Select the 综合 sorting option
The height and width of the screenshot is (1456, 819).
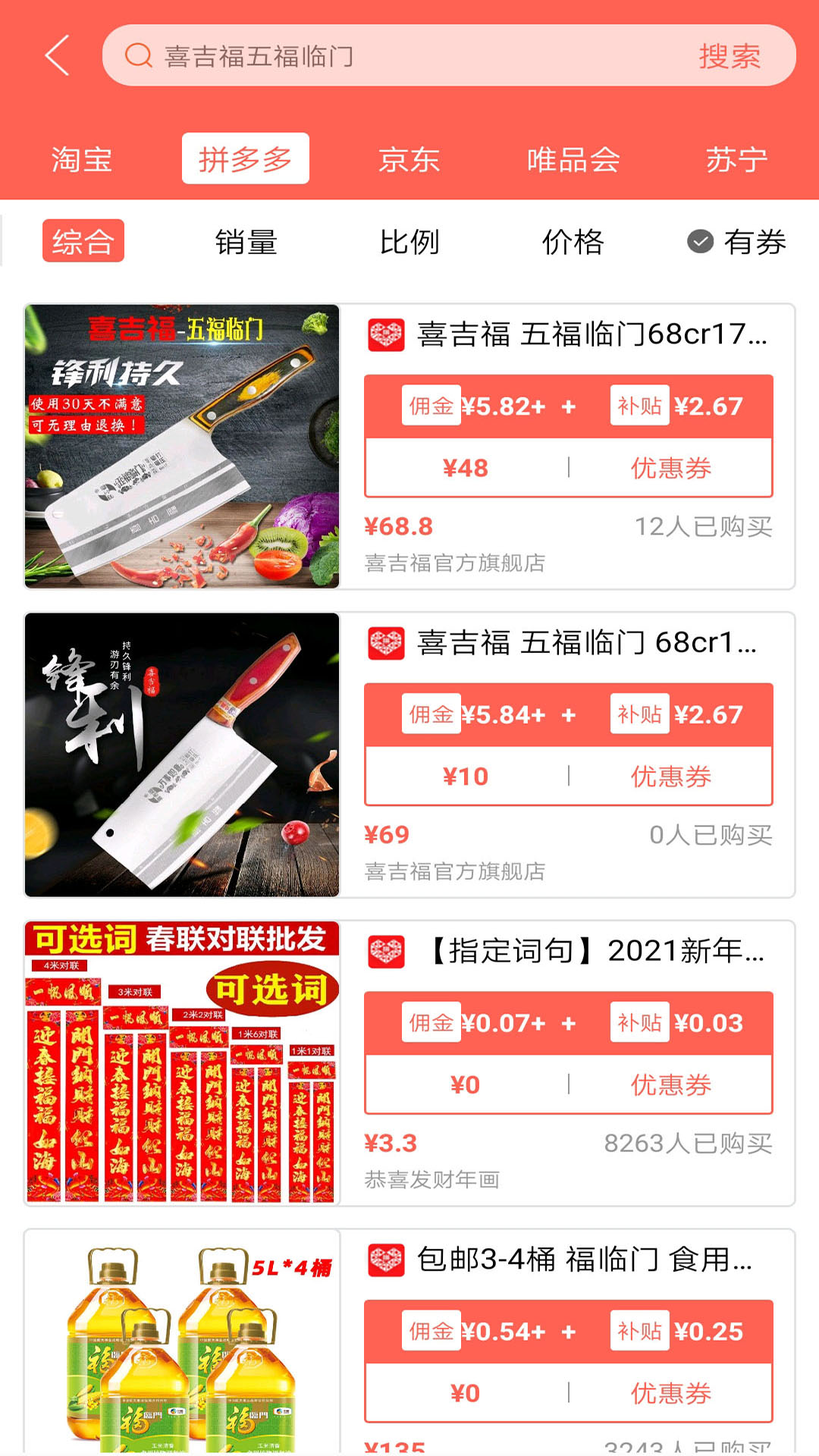[x=83, y=241]
